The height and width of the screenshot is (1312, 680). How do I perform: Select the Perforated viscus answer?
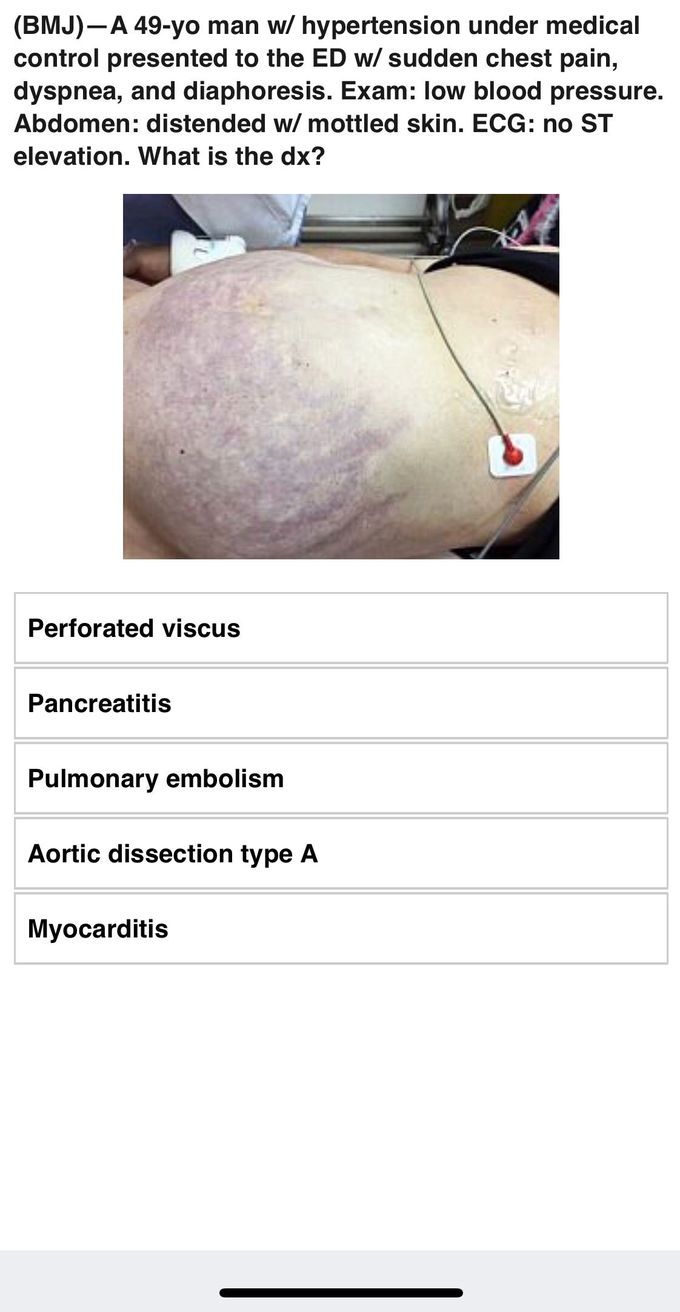[x=340, y=628]
